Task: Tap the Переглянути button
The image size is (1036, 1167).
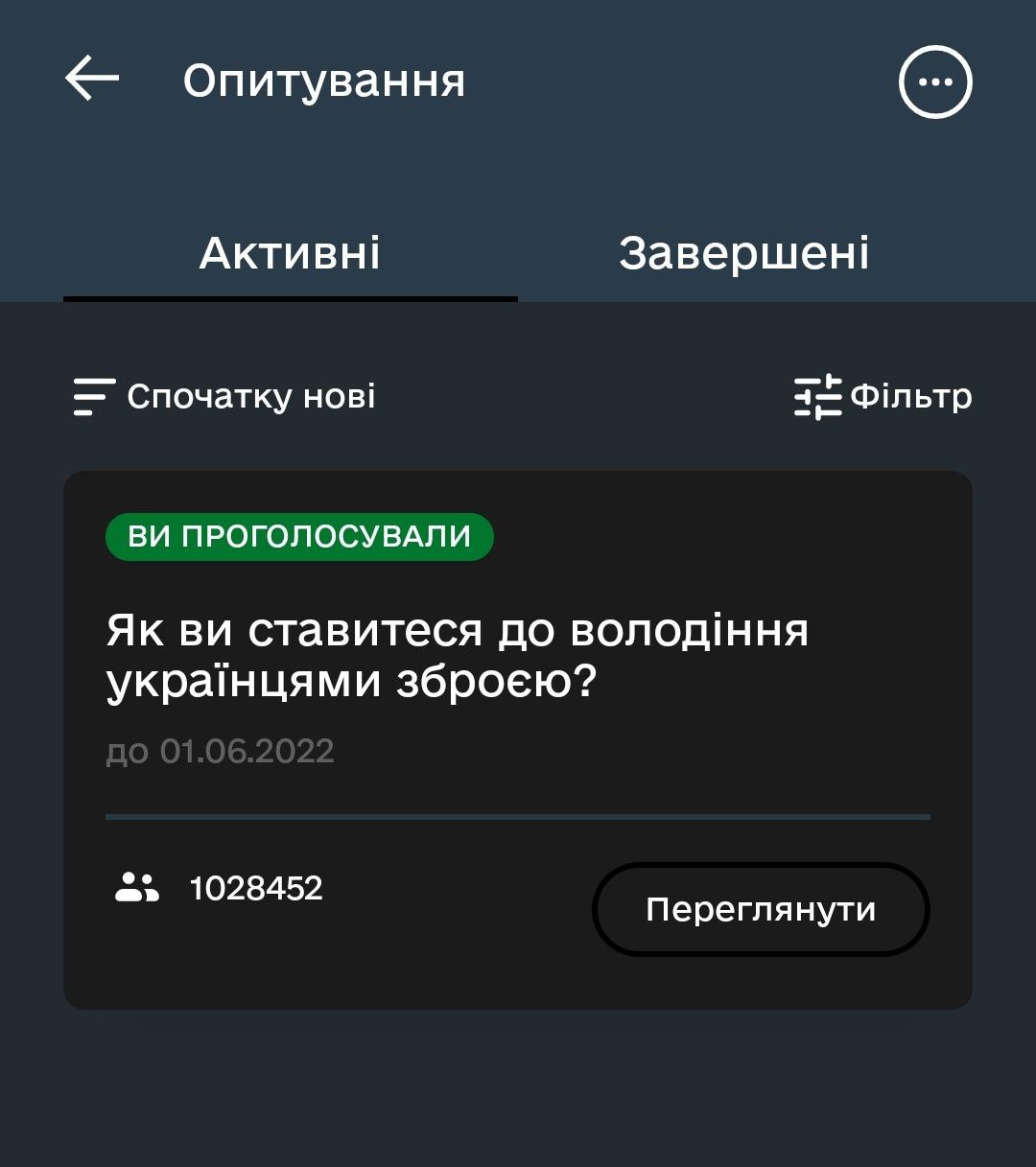Action: (761, 909)
